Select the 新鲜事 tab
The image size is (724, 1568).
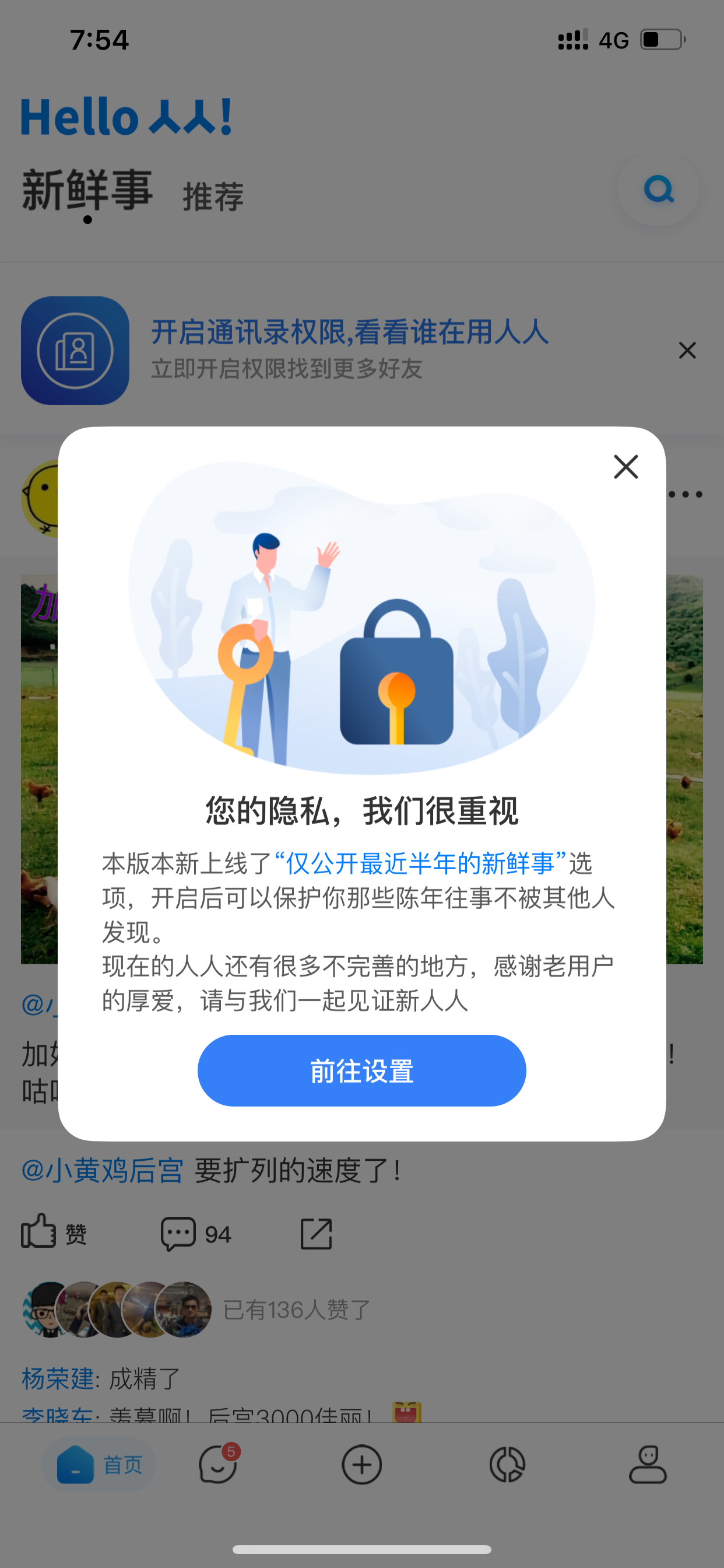[x=87, y=191]
